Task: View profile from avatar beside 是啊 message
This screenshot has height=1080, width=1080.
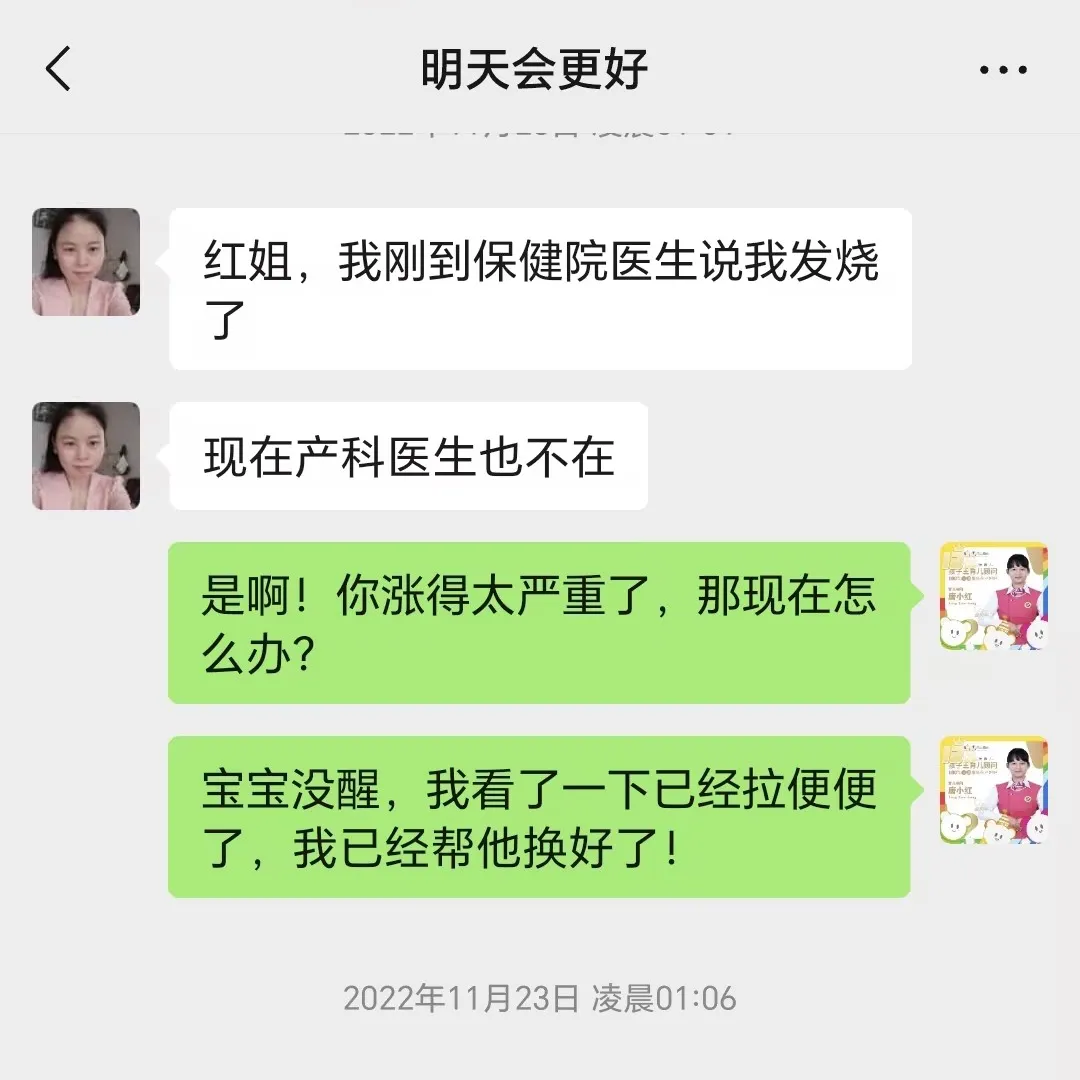Action: tap(993, 596)
